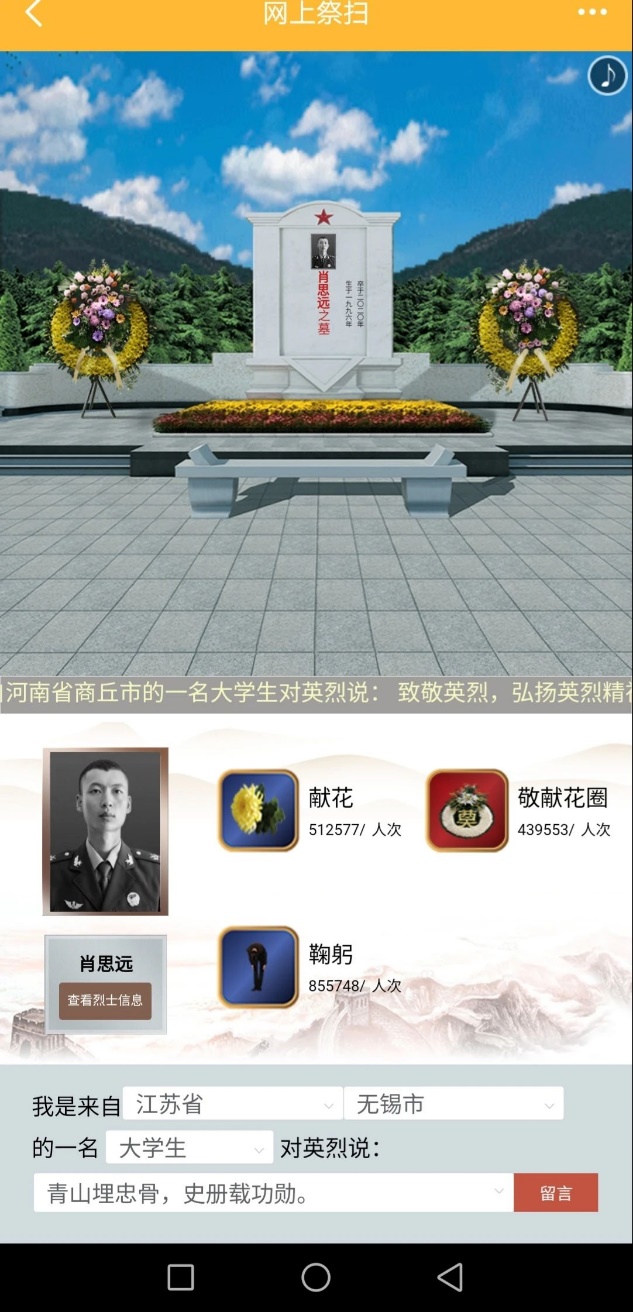Open the 江苏省 province dropdown
633x1312 pixels.
coord(232,1104)
